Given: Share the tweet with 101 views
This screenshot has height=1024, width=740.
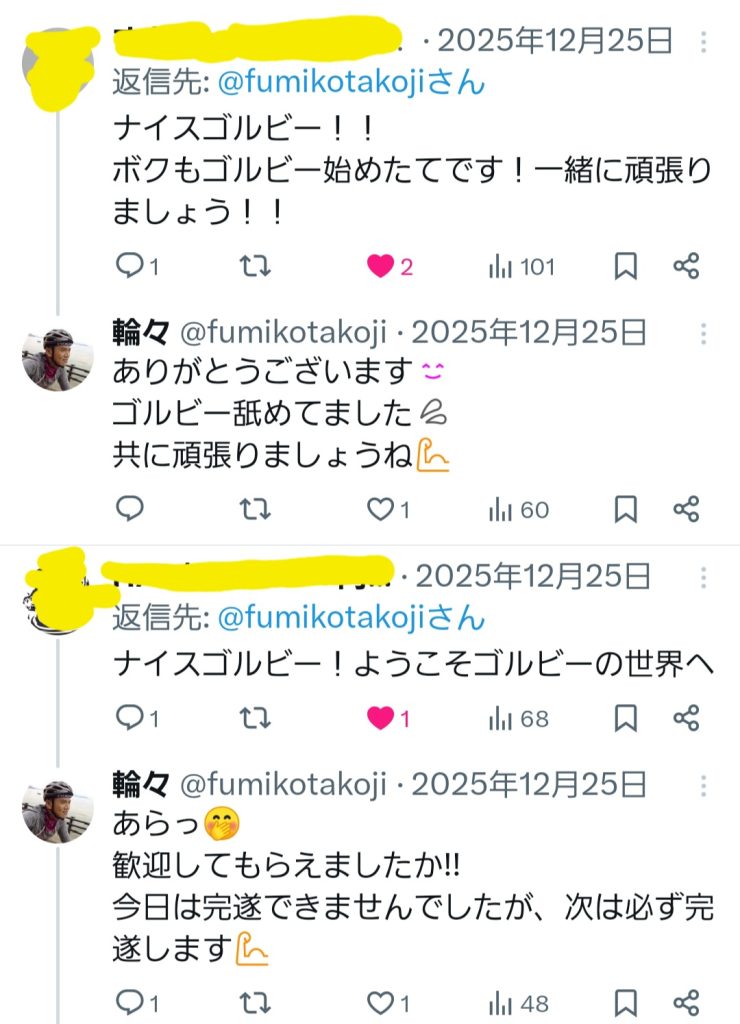Looking at the screenshot, I should point(686,267).
